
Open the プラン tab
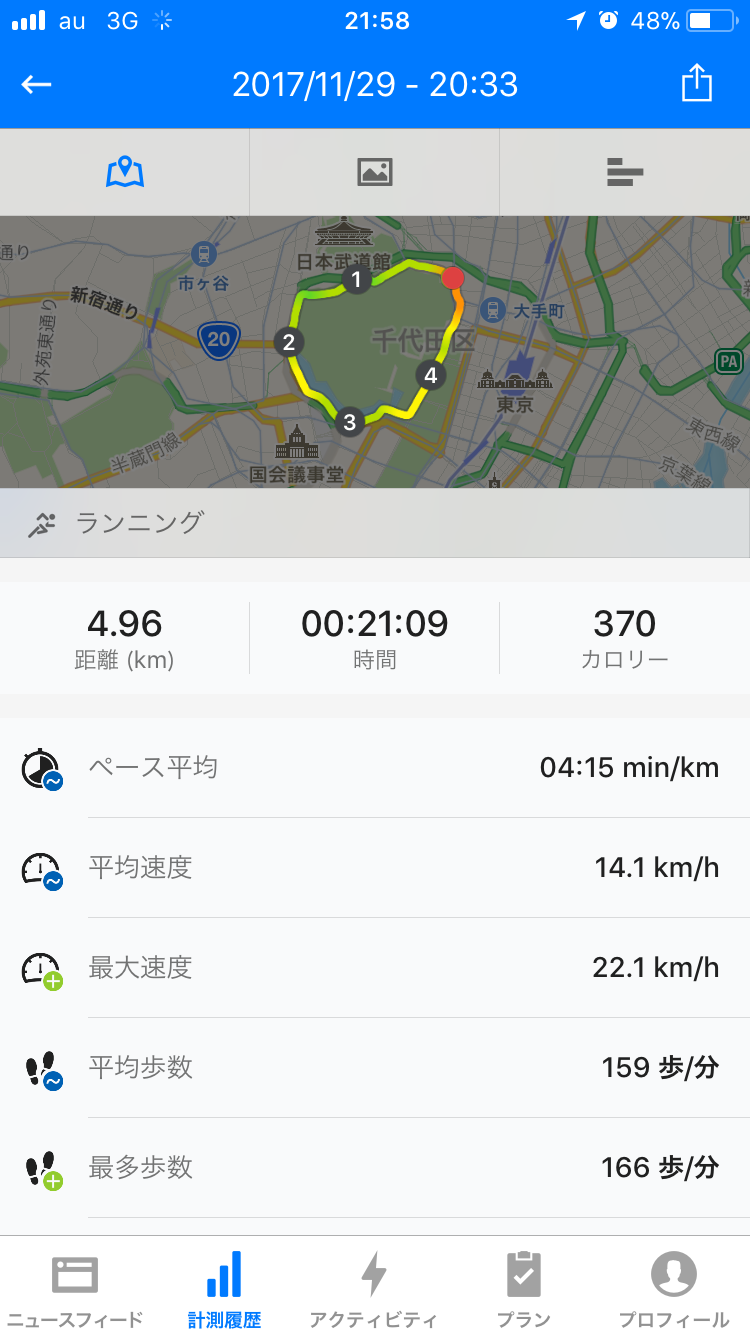(x=524, y=1288)
